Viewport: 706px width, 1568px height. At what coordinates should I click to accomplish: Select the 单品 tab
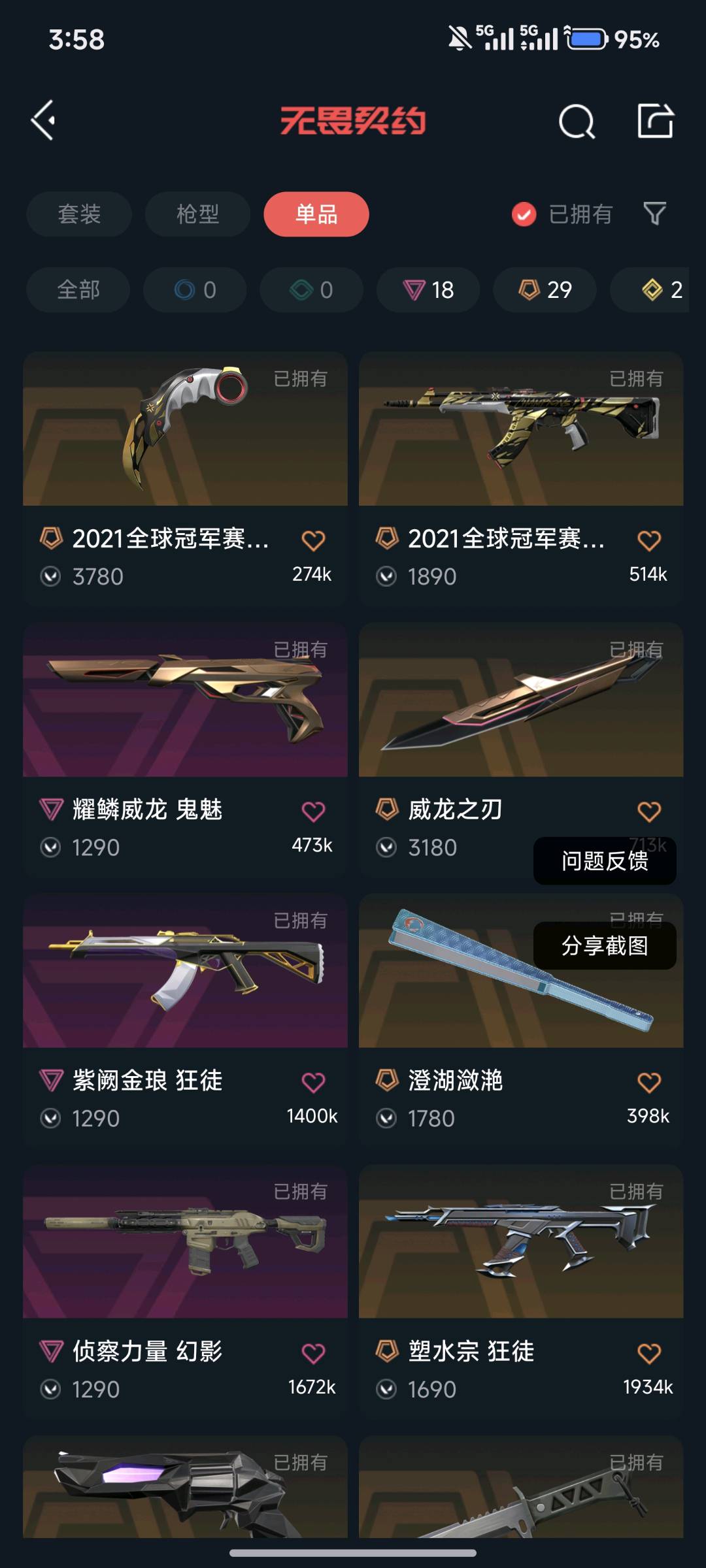316,214
